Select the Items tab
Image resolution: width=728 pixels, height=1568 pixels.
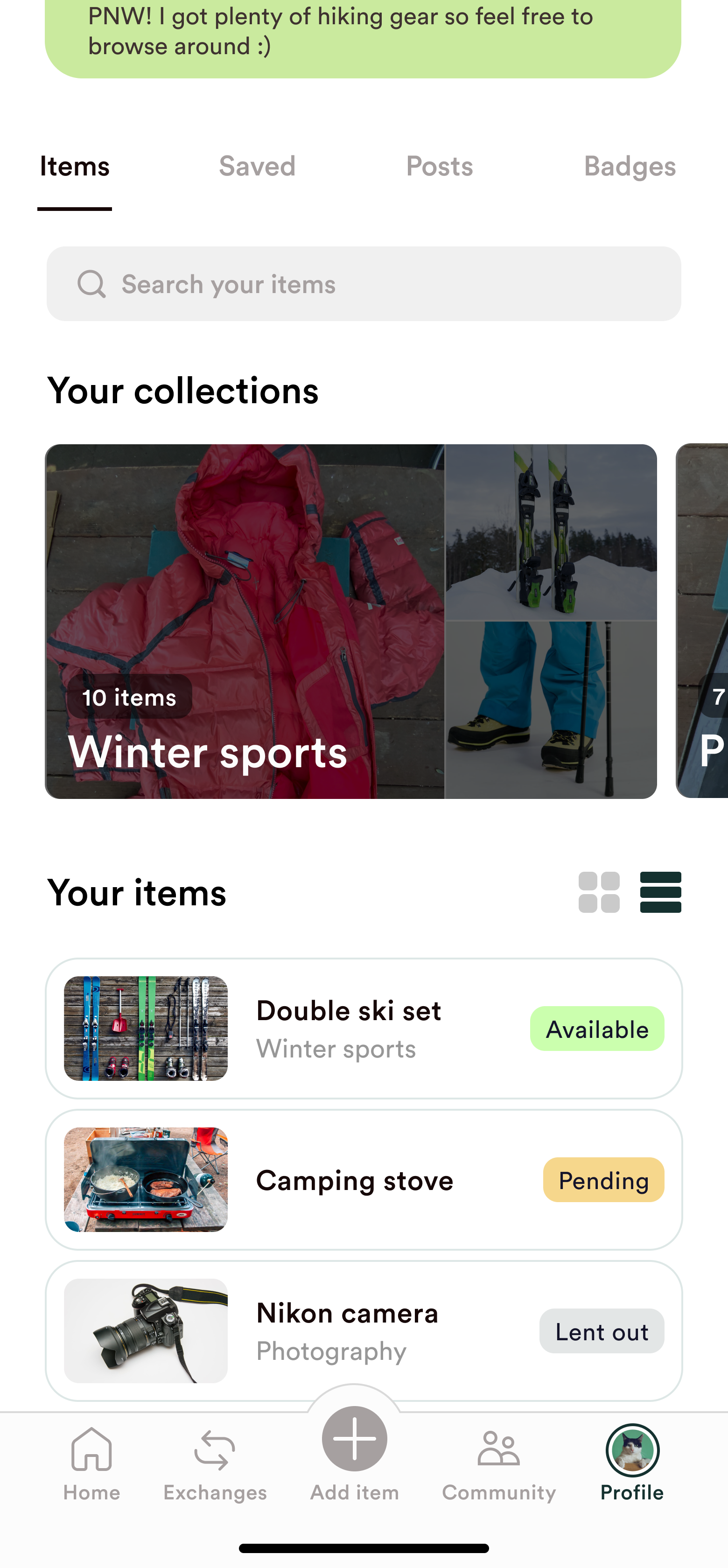(74, 166)
